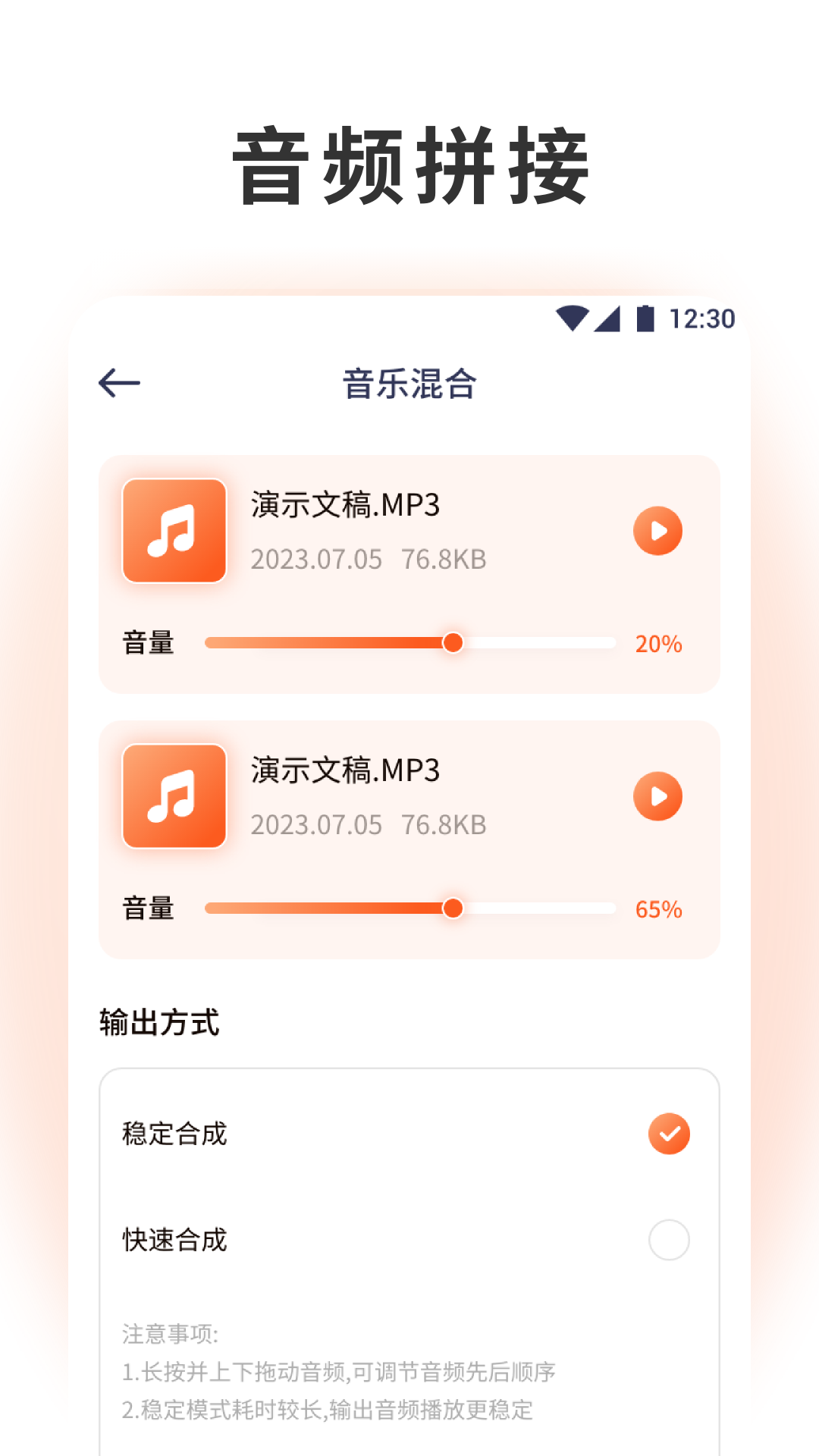Image resolution: width=819 pixels, height=1456 pixels.
Task: Tap the back arrow to leave 音乐混合
Action: click(x=119, y=381)
